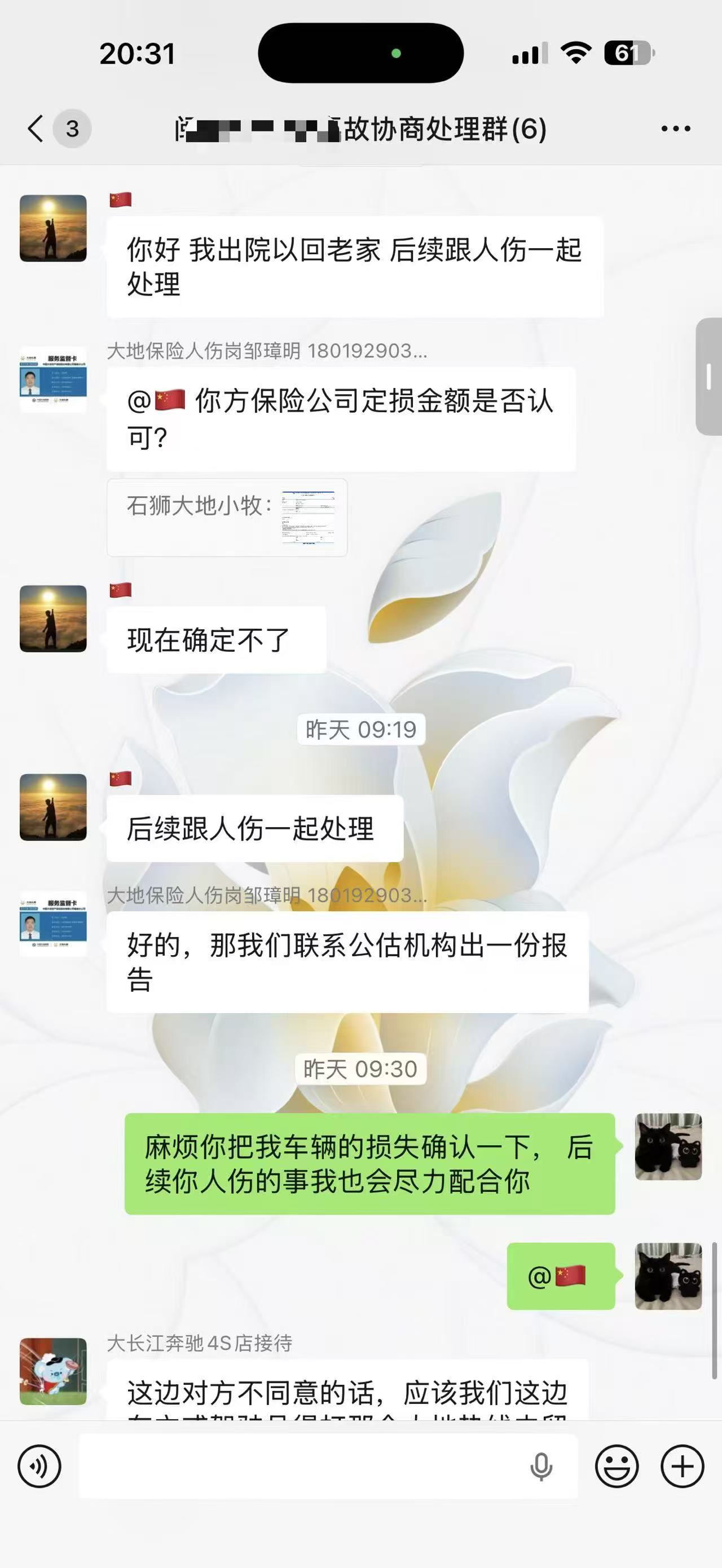View sunrise avatar beside 现在确定不了 message
This screenshot has height=1568, width=722.
click(53, 619)
